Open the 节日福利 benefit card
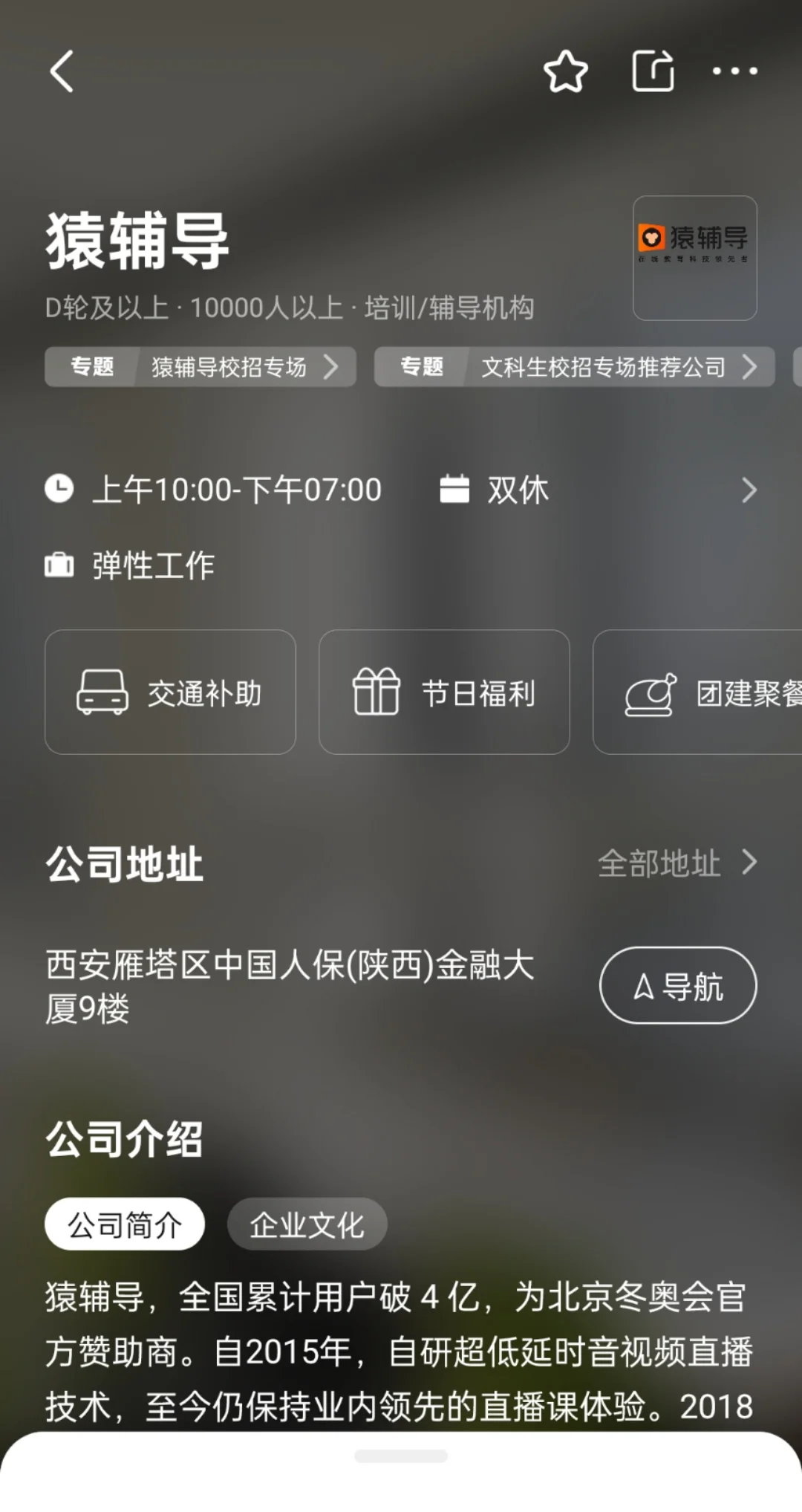 (444, 692)
